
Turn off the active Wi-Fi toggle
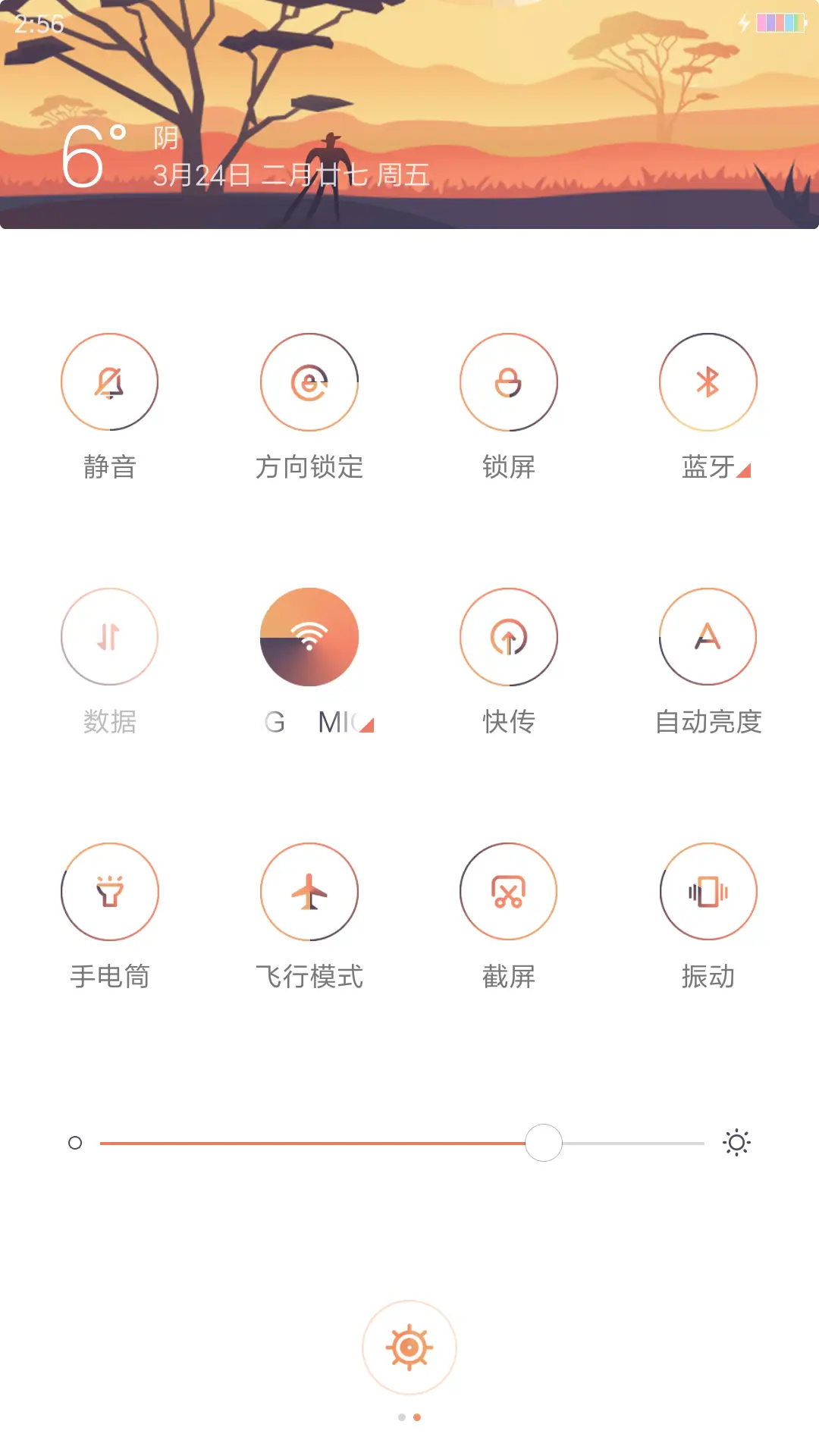coord(309,638)
